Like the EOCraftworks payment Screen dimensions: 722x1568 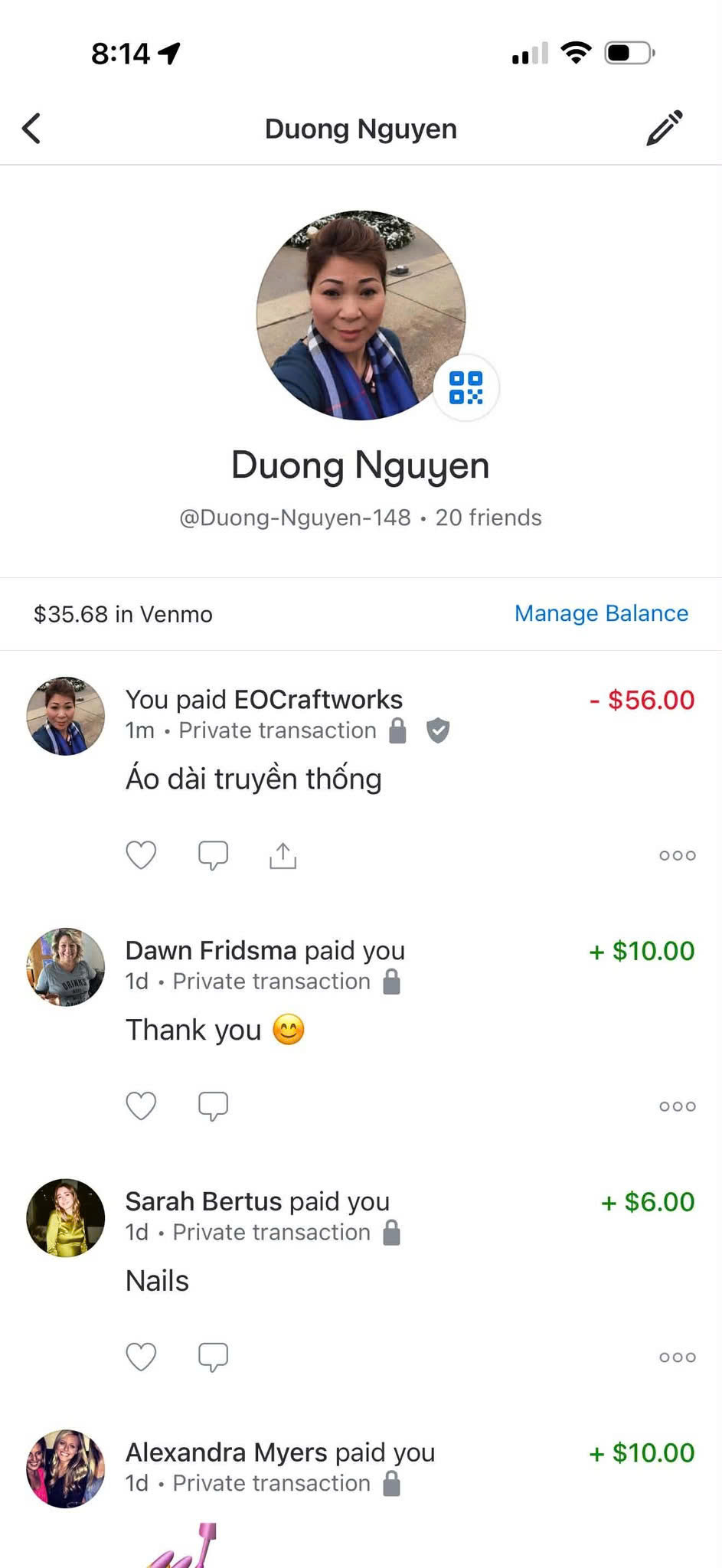(141, 855)
